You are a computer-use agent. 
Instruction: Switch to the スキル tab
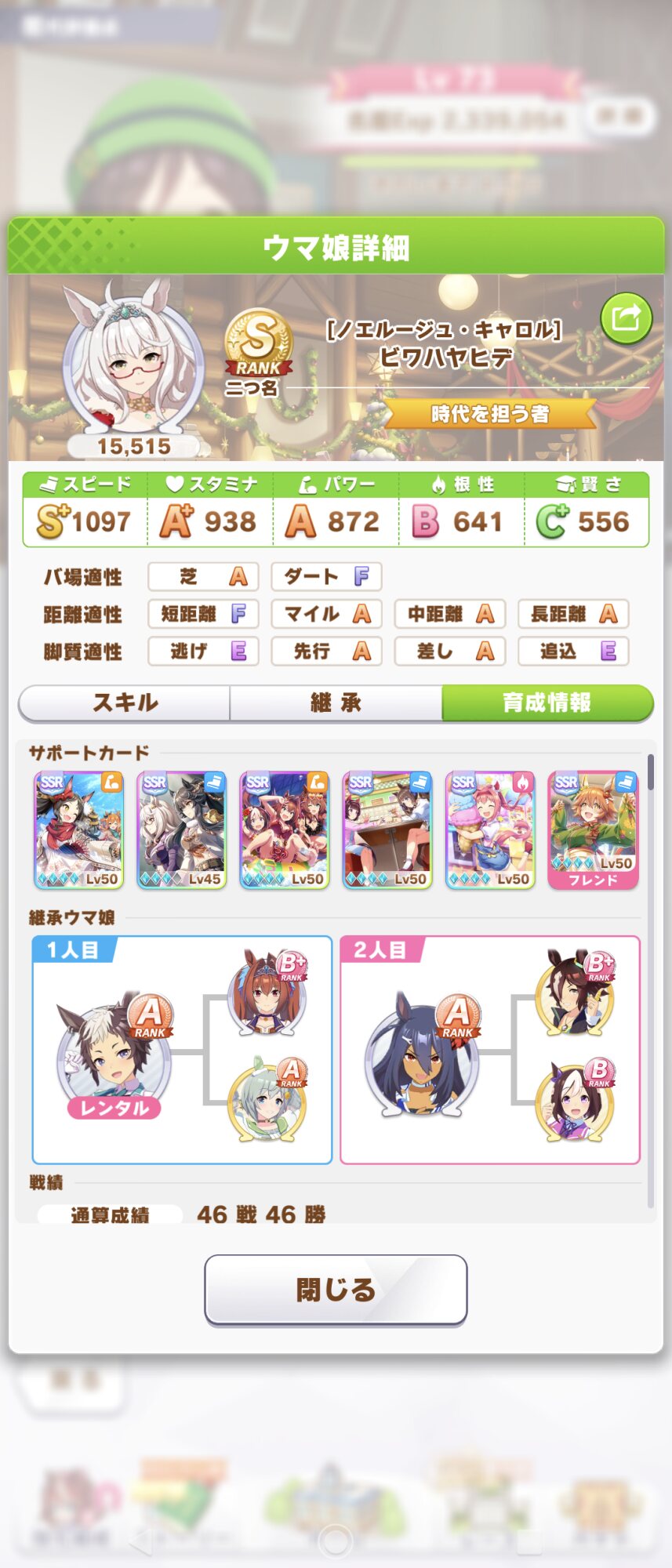pos(125,702)
